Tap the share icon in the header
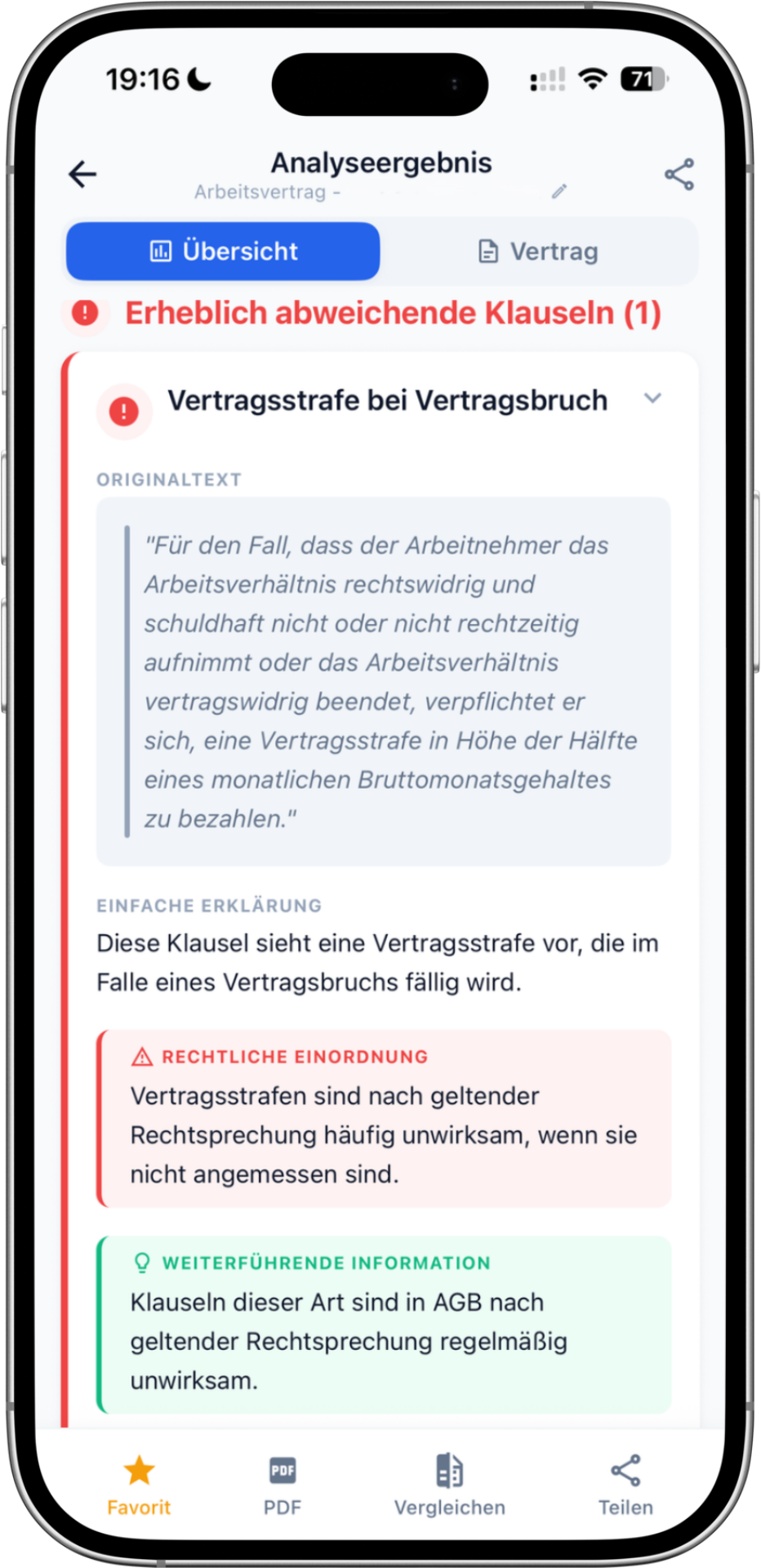761x1568 pixels. [x=679, y=174]
